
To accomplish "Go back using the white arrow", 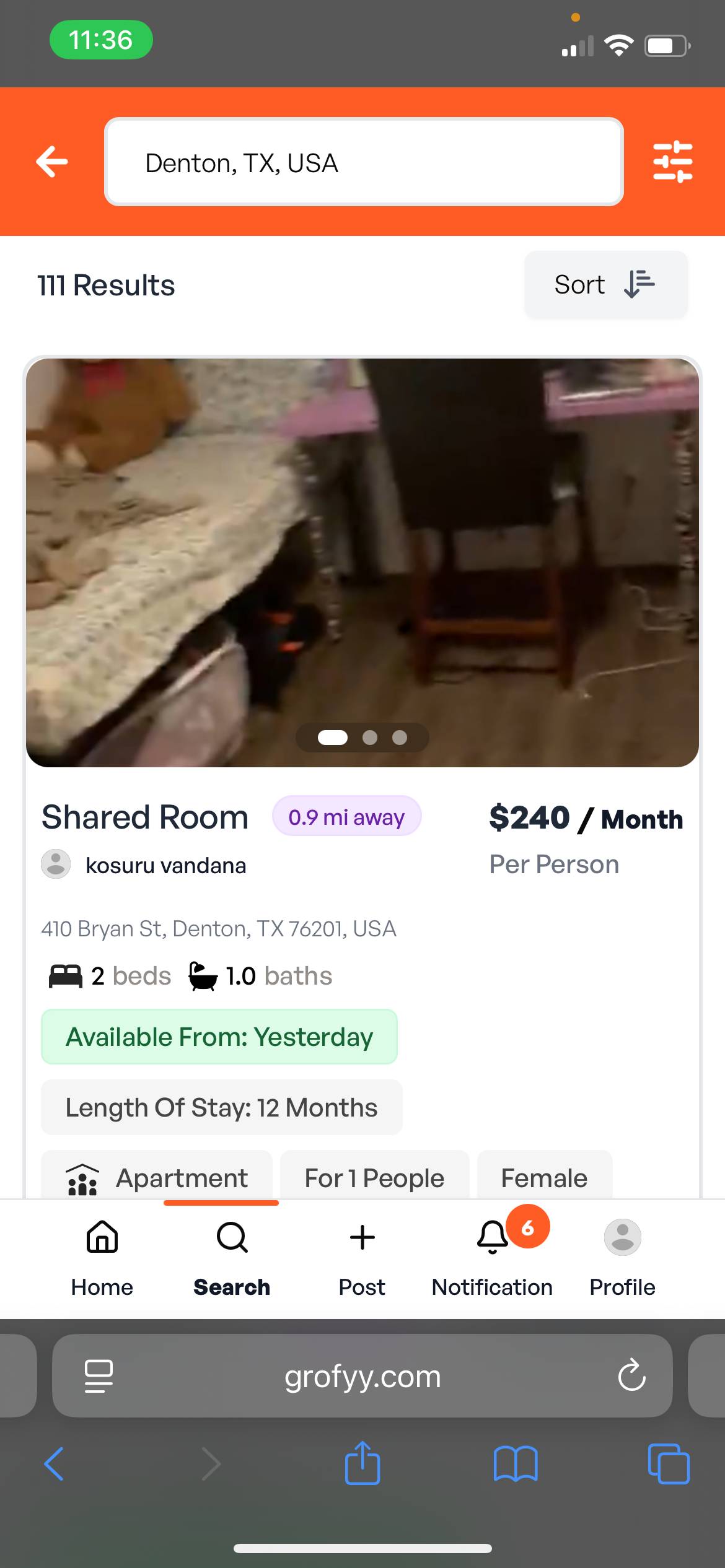I will 52,162.
